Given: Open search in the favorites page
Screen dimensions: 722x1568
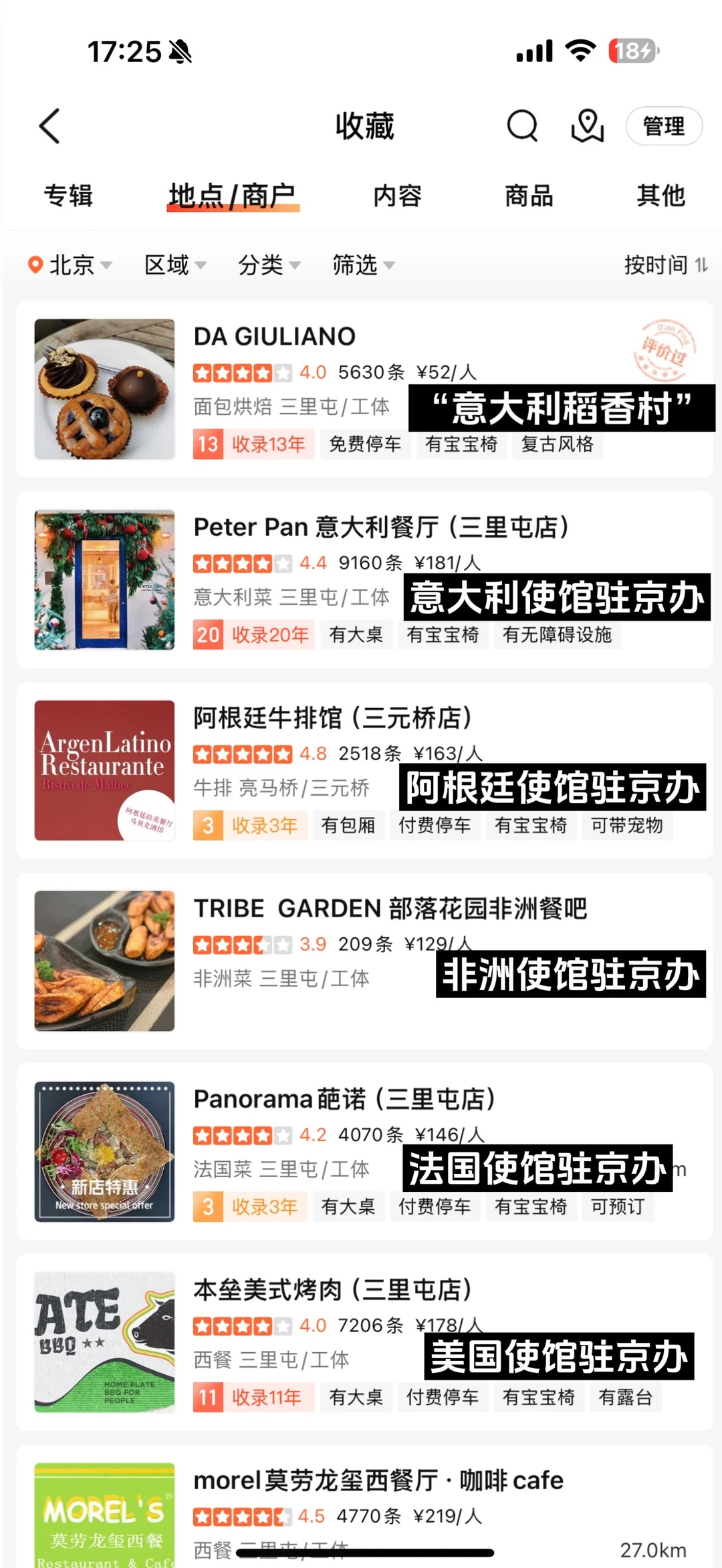Looking at the screenshot, I should pyautogui.click(x=522, y=126).
